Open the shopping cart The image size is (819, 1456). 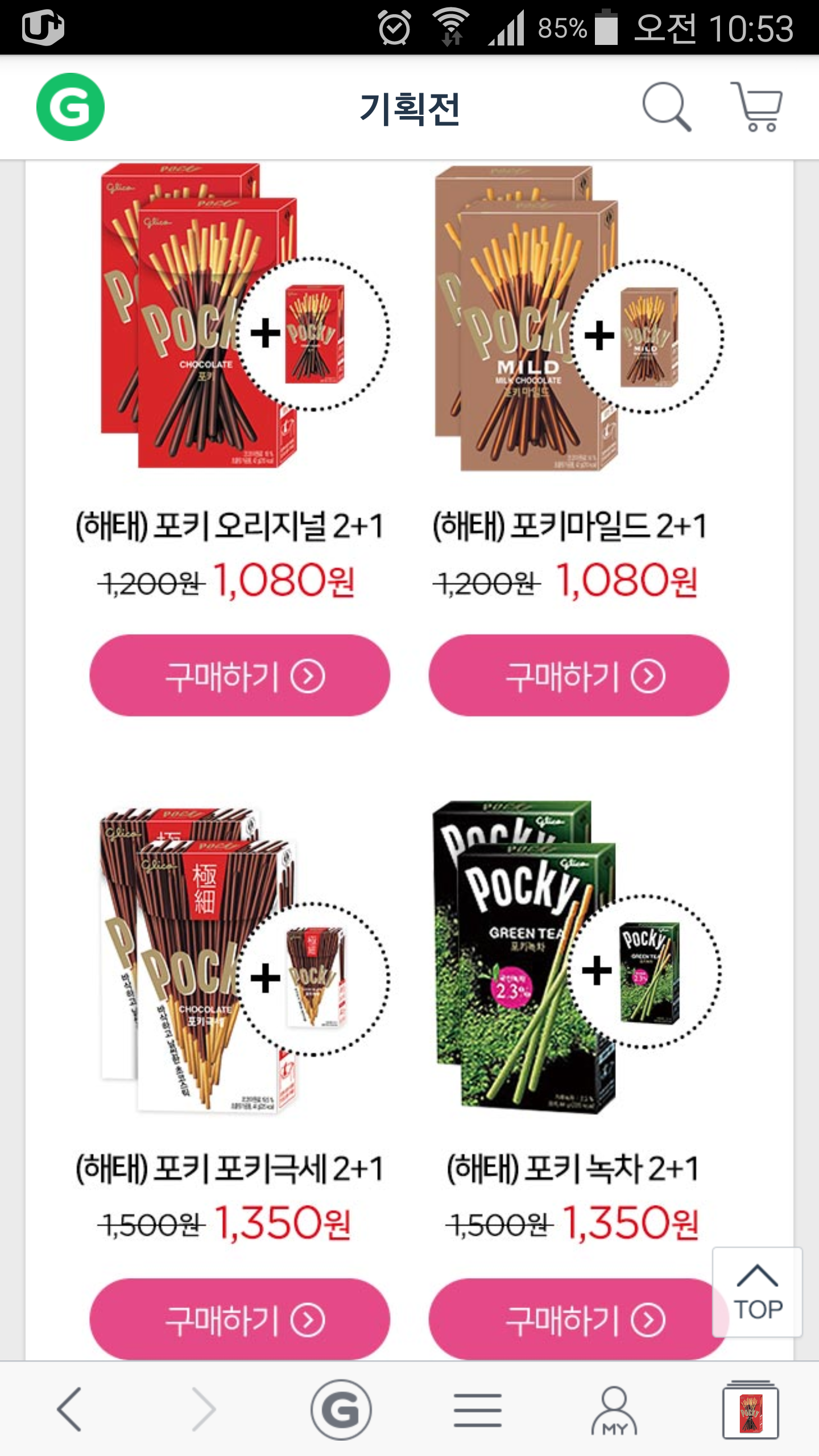758,107
